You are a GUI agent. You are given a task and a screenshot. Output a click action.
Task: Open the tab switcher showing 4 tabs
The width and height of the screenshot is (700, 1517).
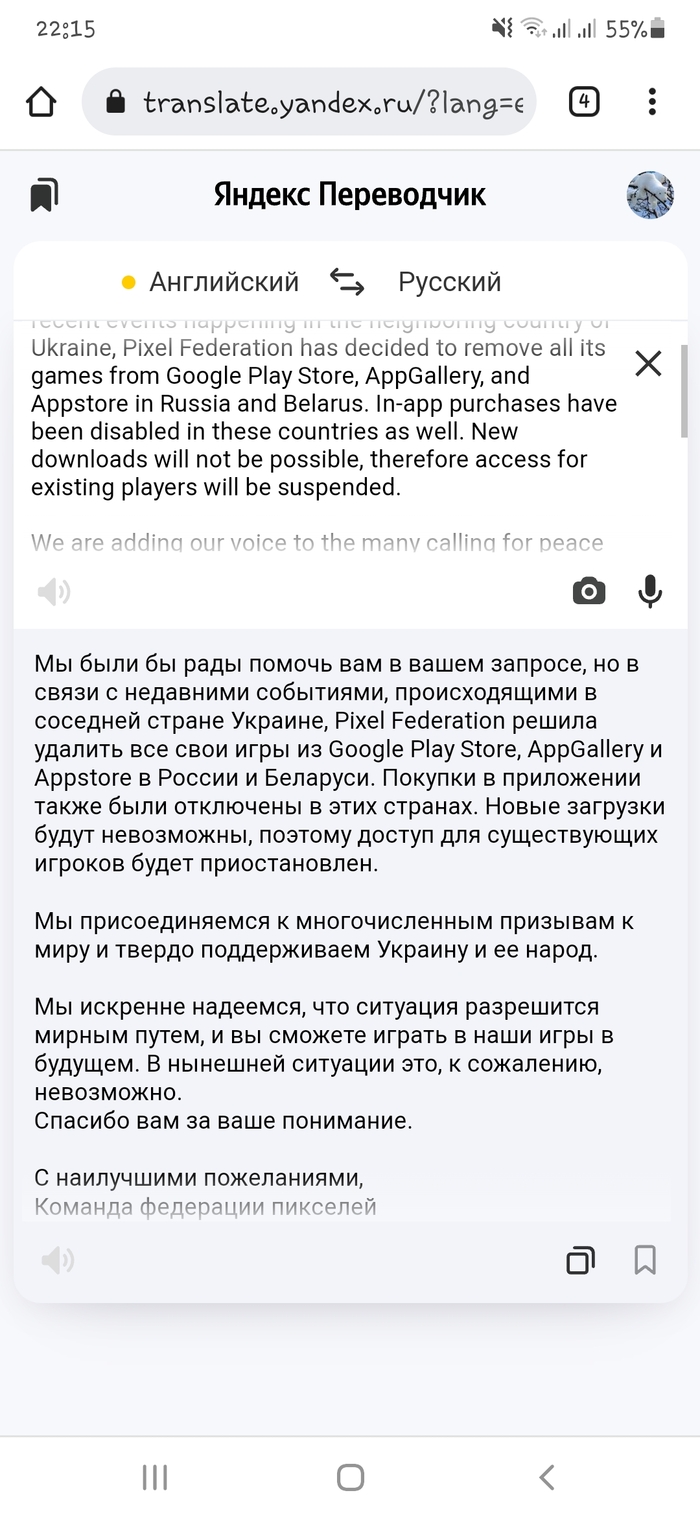584,102
